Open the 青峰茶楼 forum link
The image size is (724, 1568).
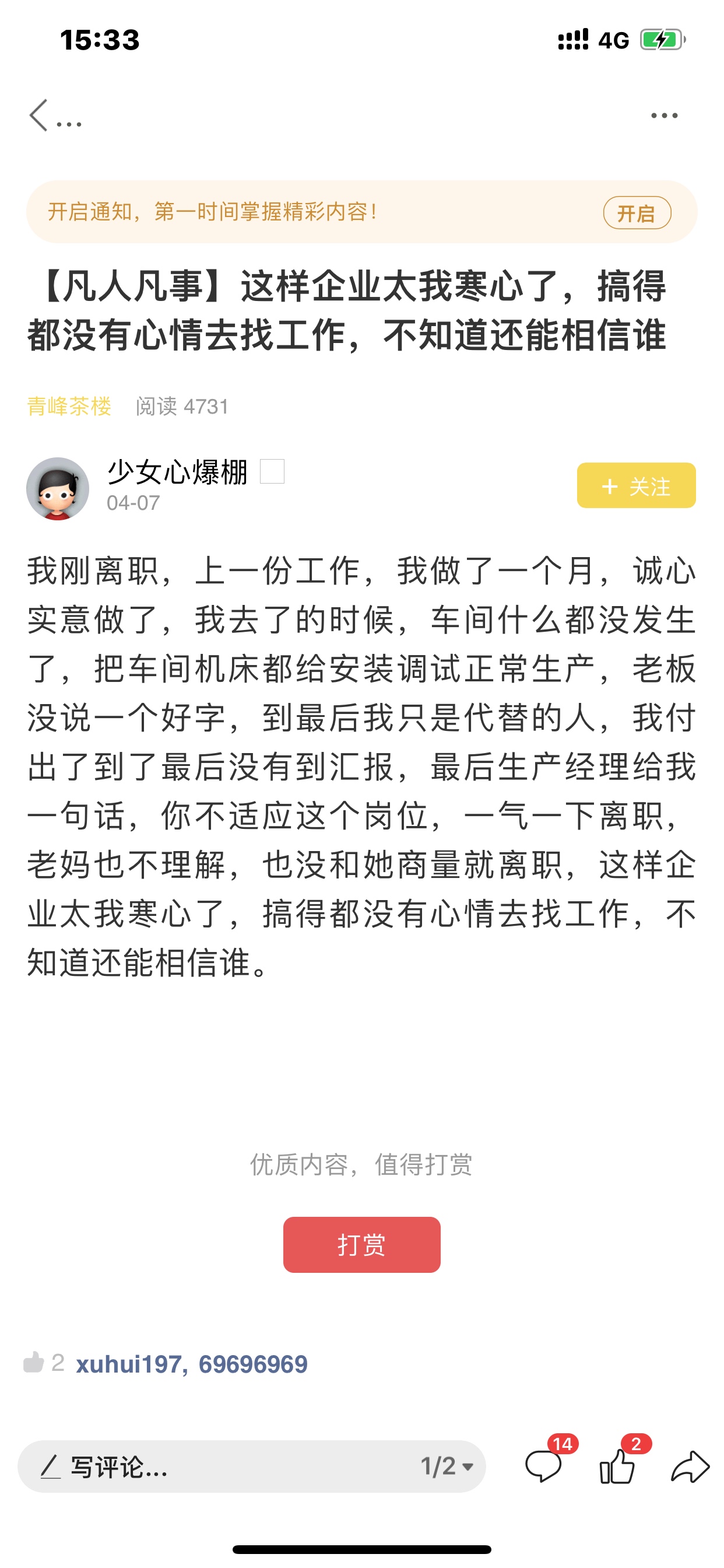pyautogui.click(x=69, y=406)
